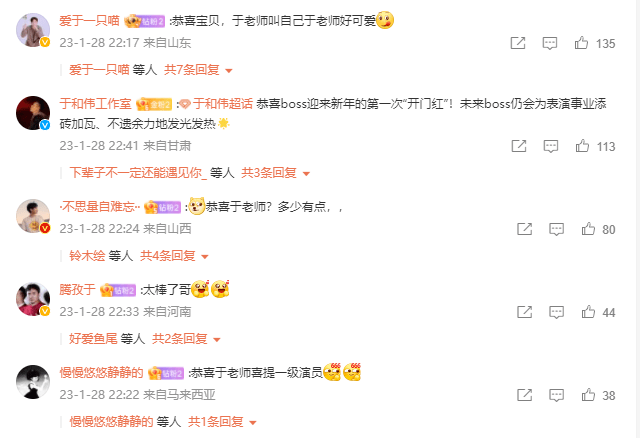Open 于和伟工作室's avatar
The image size is (640, 438).
pos(33,113)
